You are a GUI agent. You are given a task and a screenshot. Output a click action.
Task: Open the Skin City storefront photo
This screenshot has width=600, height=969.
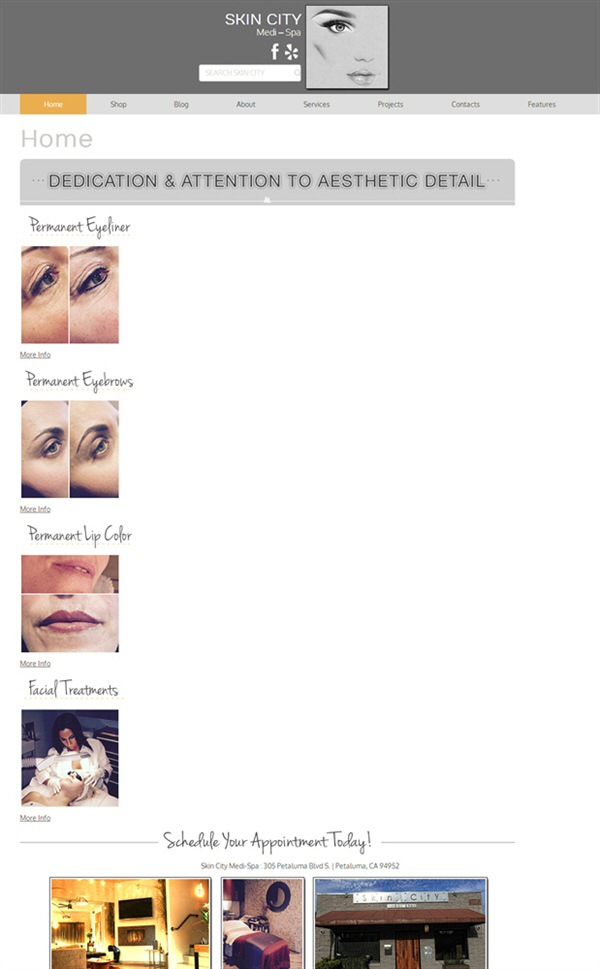[x=400, y=923]
